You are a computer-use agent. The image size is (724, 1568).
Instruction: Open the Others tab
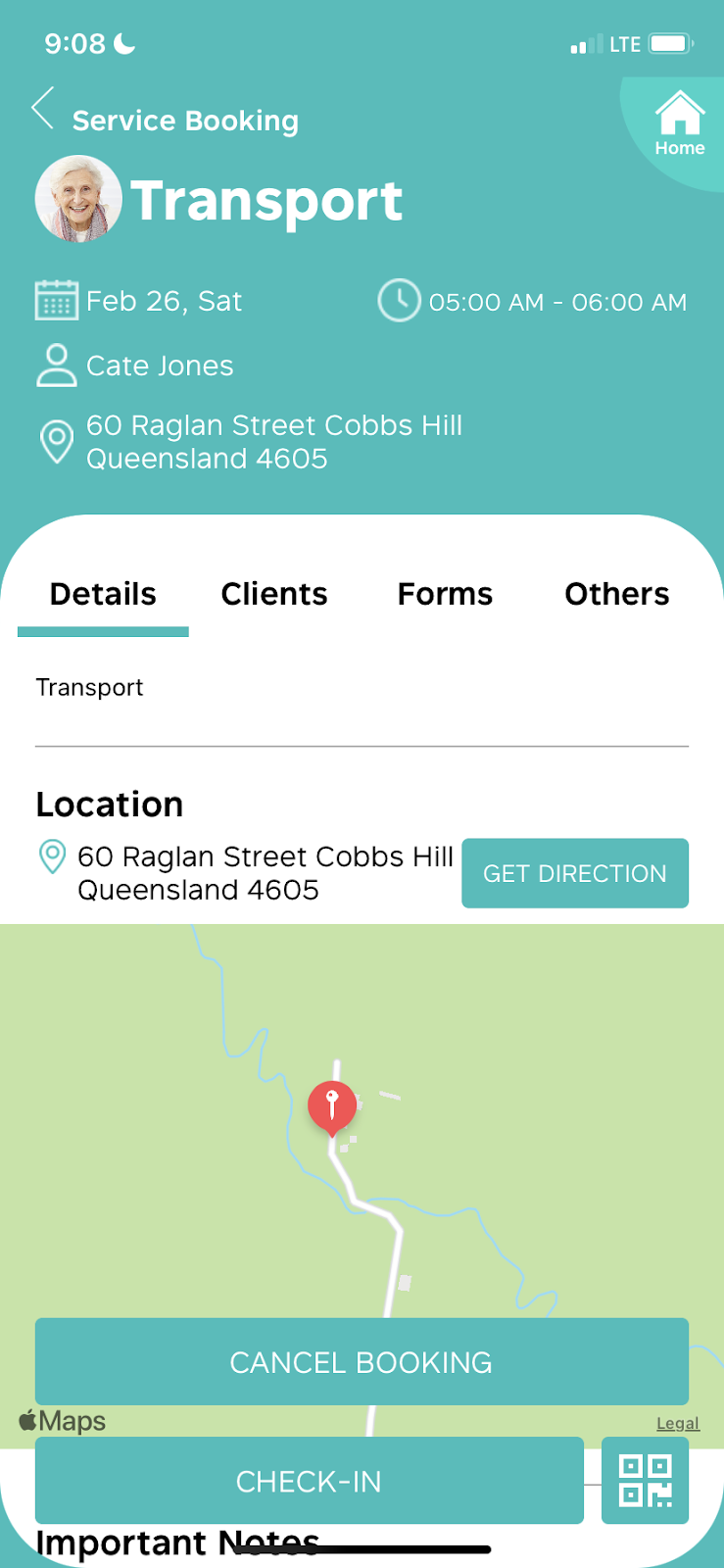pyautogui.click(x=616, y=594)
